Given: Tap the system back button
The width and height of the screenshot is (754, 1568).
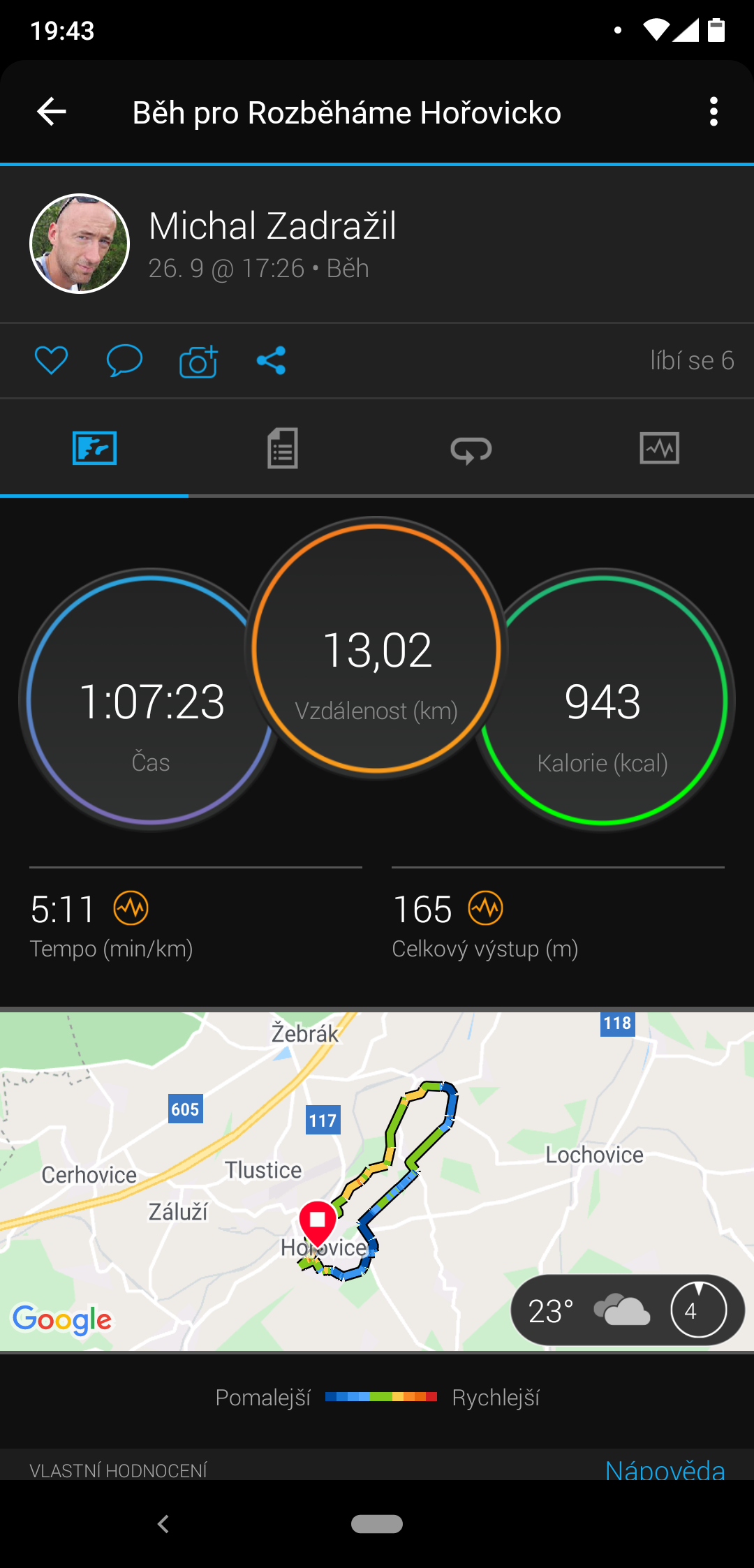Looking at the screenshot, I should [x=163, y=1524].
